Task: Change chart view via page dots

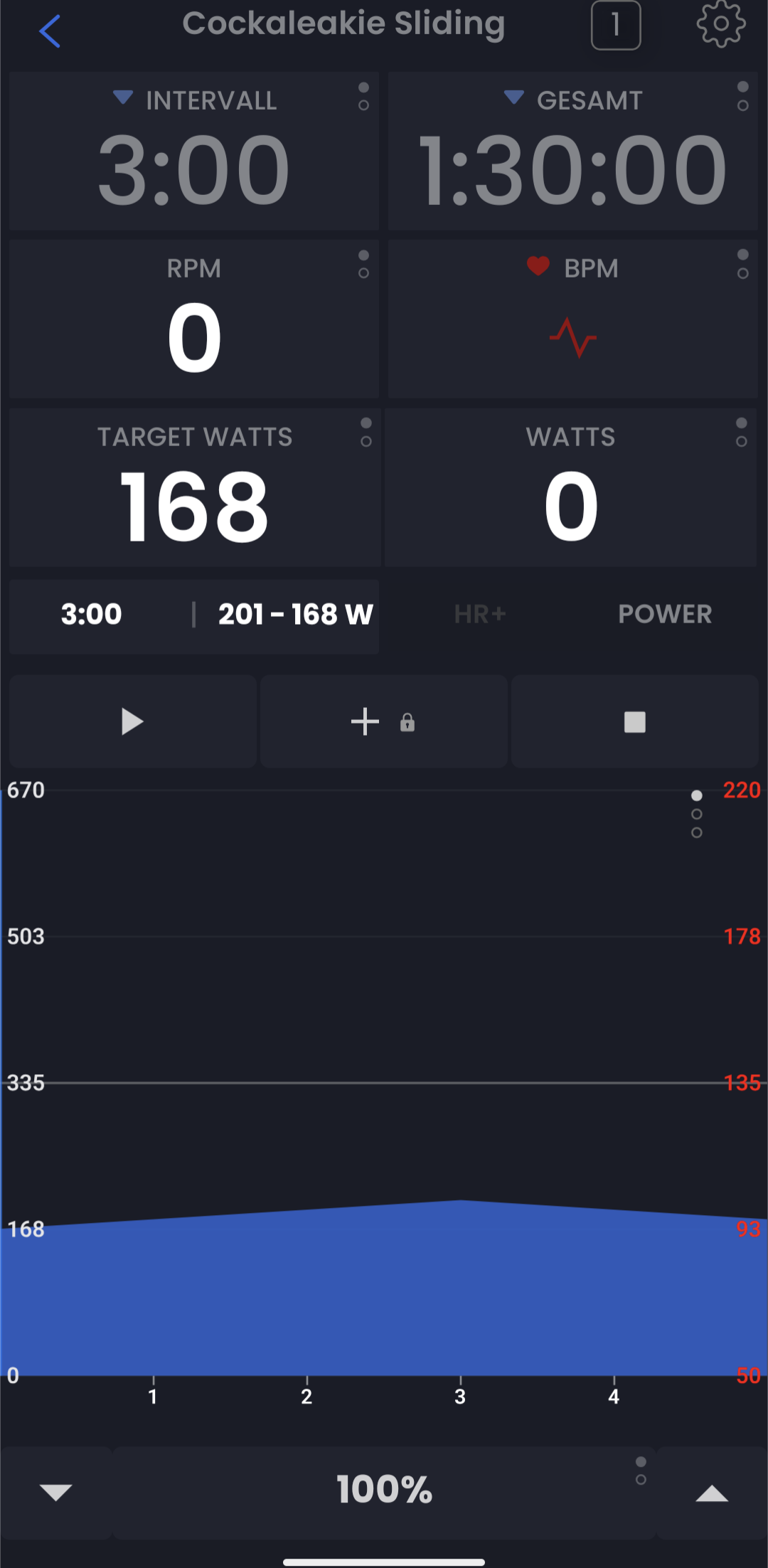Action: (x=697, y=814)
